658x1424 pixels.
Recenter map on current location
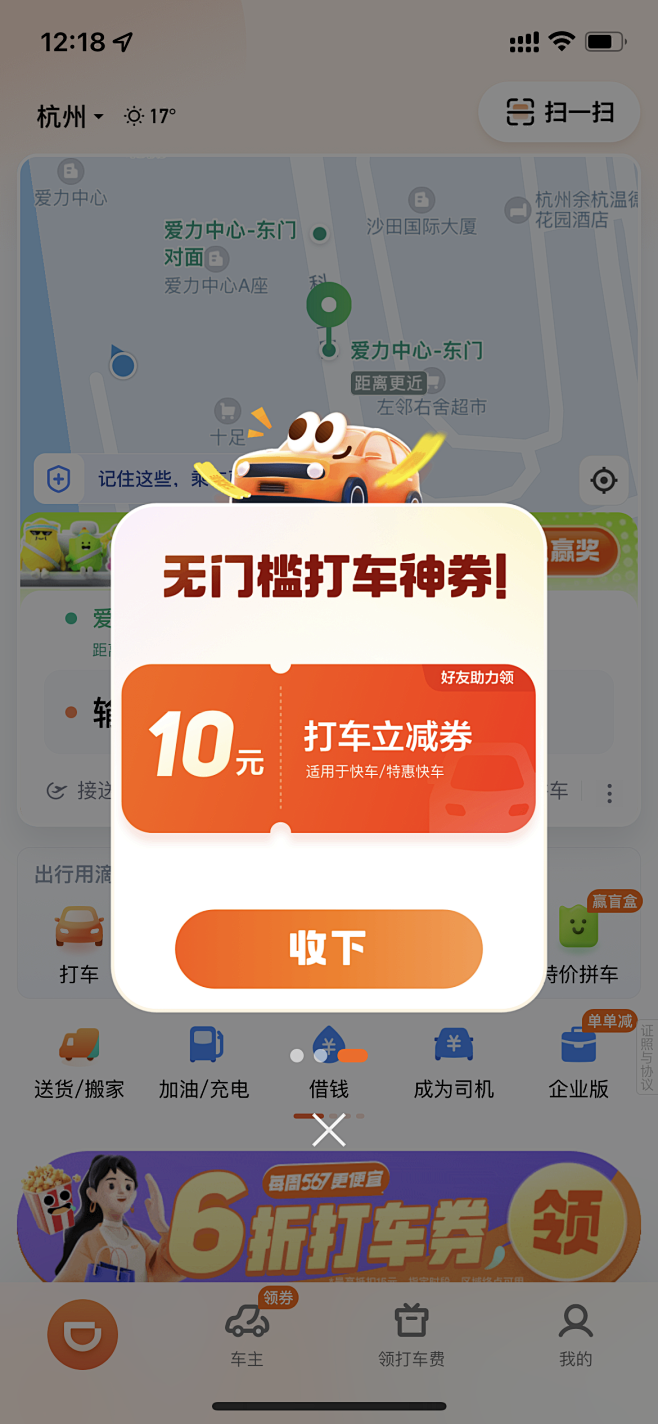(x=604, y=481)
